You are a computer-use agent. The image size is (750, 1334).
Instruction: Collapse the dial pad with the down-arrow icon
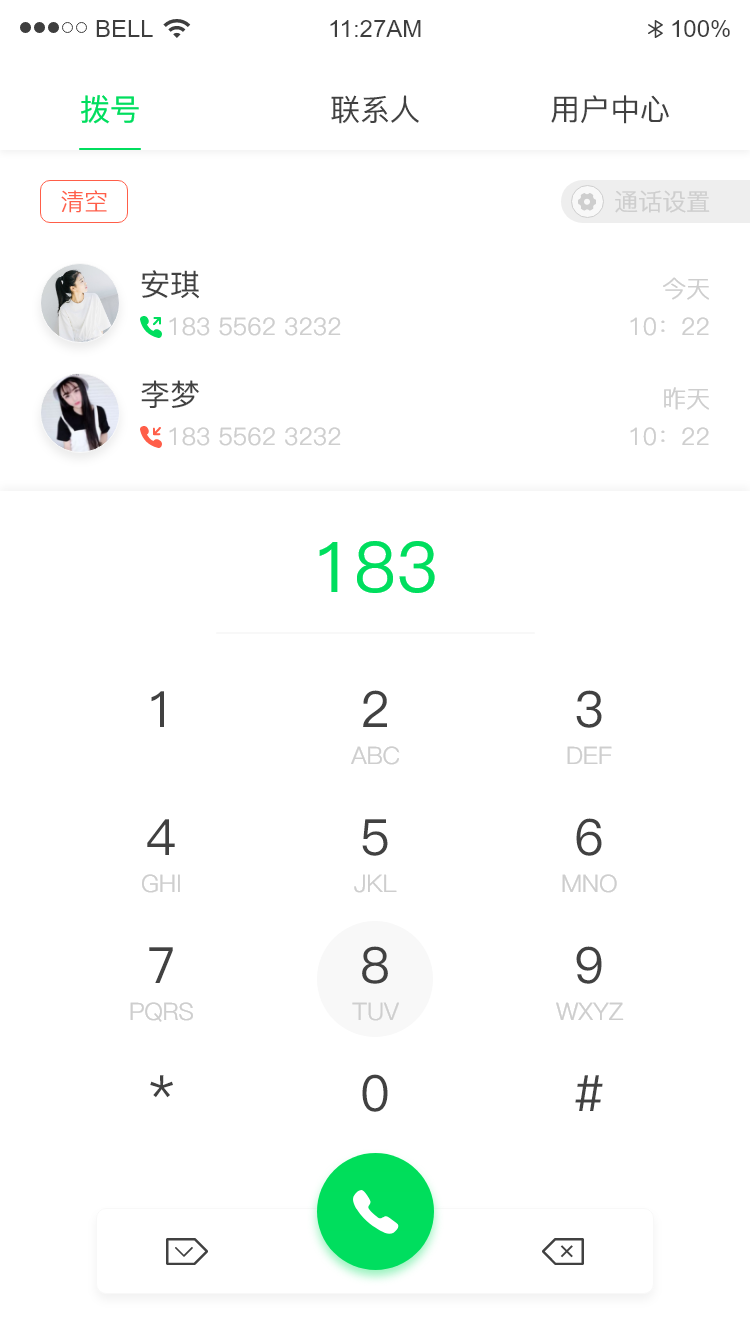(186, 1251)
